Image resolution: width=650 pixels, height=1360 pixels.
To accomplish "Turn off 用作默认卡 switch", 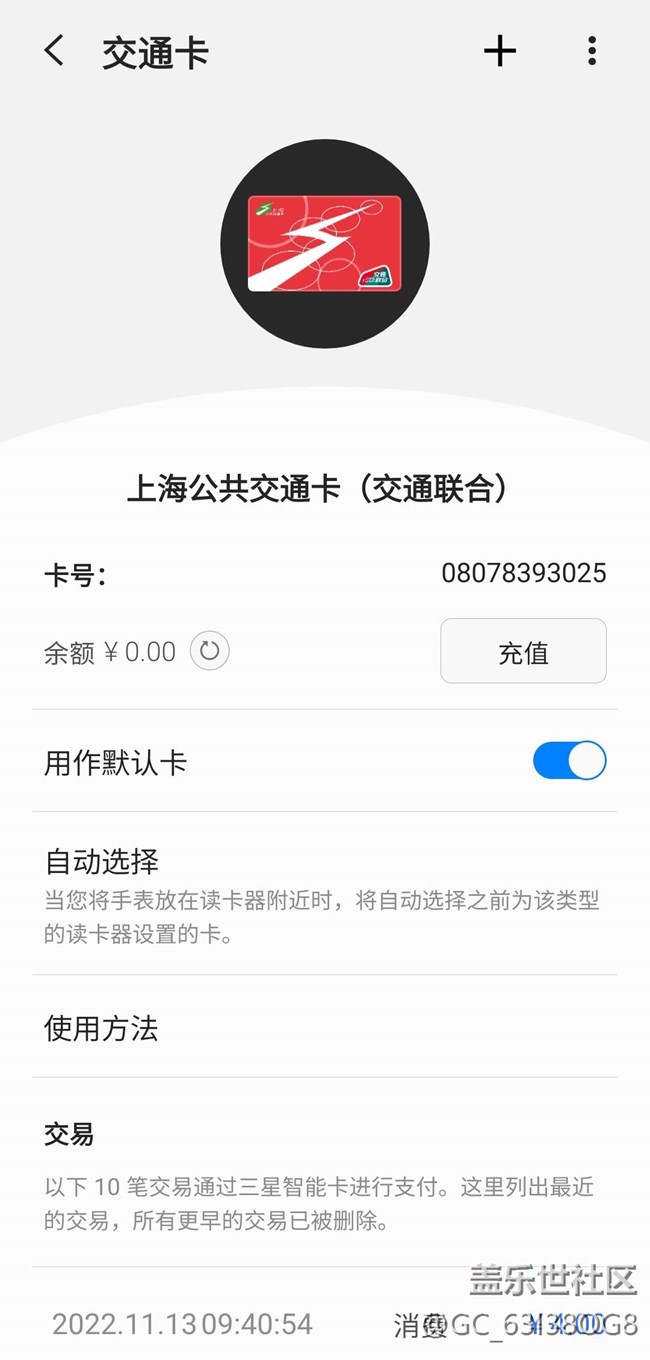I will [569, 761].
